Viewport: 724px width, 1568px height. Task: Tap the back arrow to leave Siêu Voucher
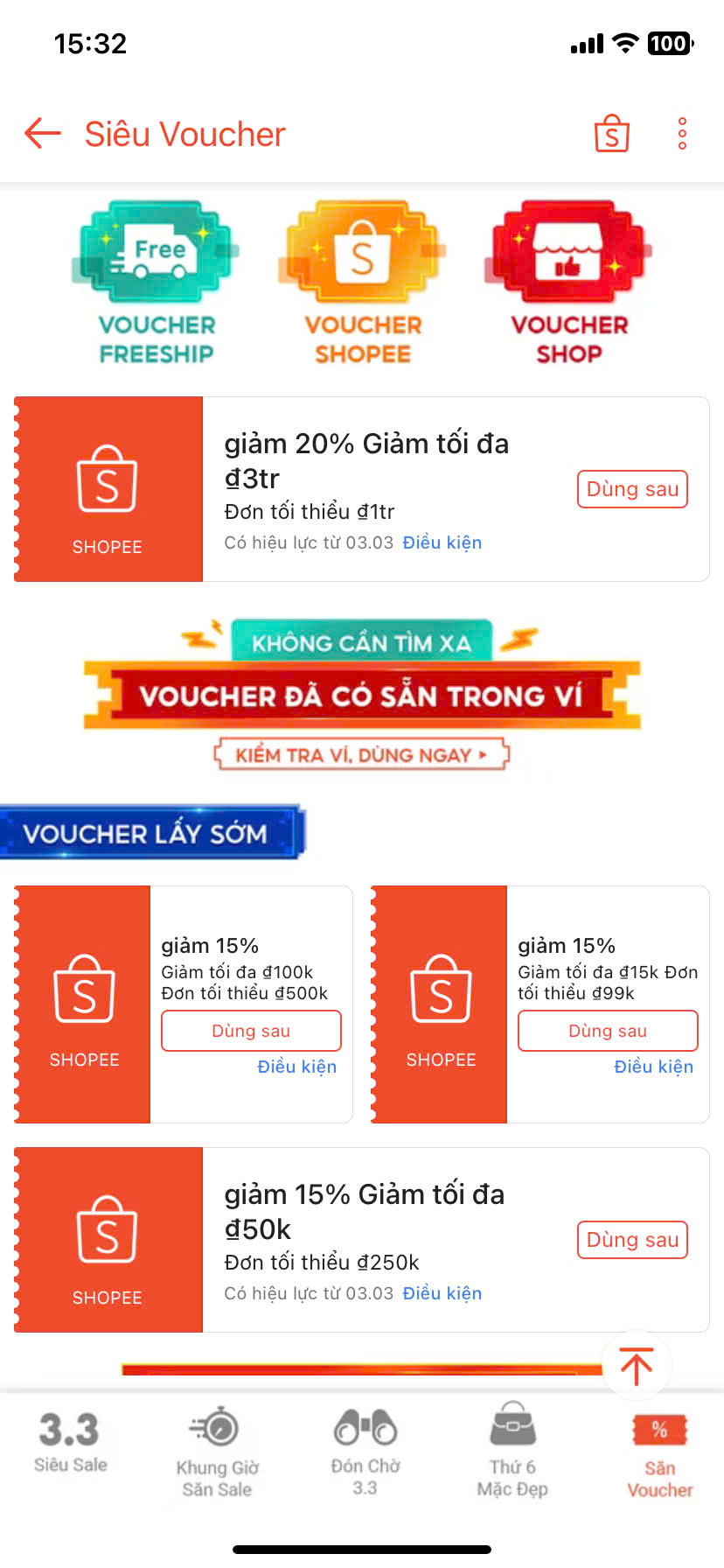click(x=41, y=134)
